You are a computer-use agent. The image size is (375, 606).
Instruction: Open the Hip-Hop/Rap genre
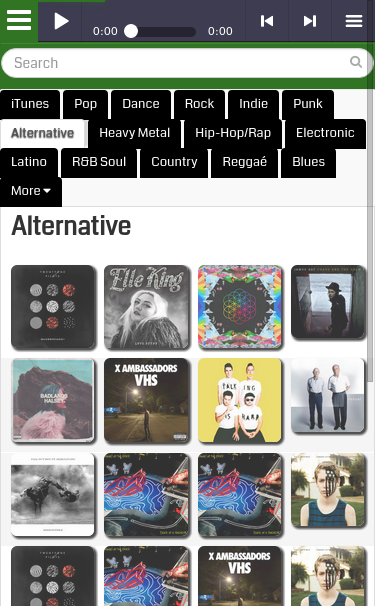[x=233, y=133]
